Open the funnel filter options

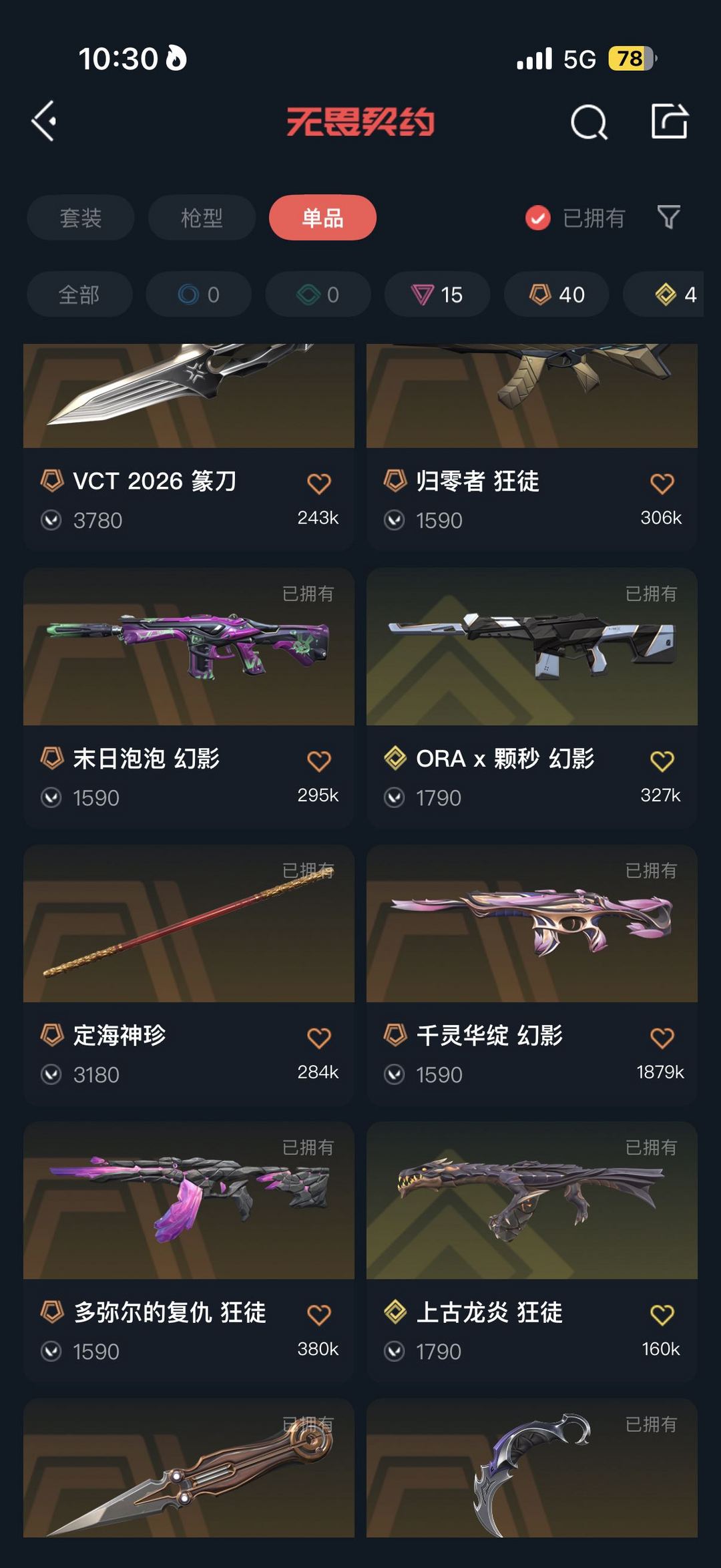669,217
